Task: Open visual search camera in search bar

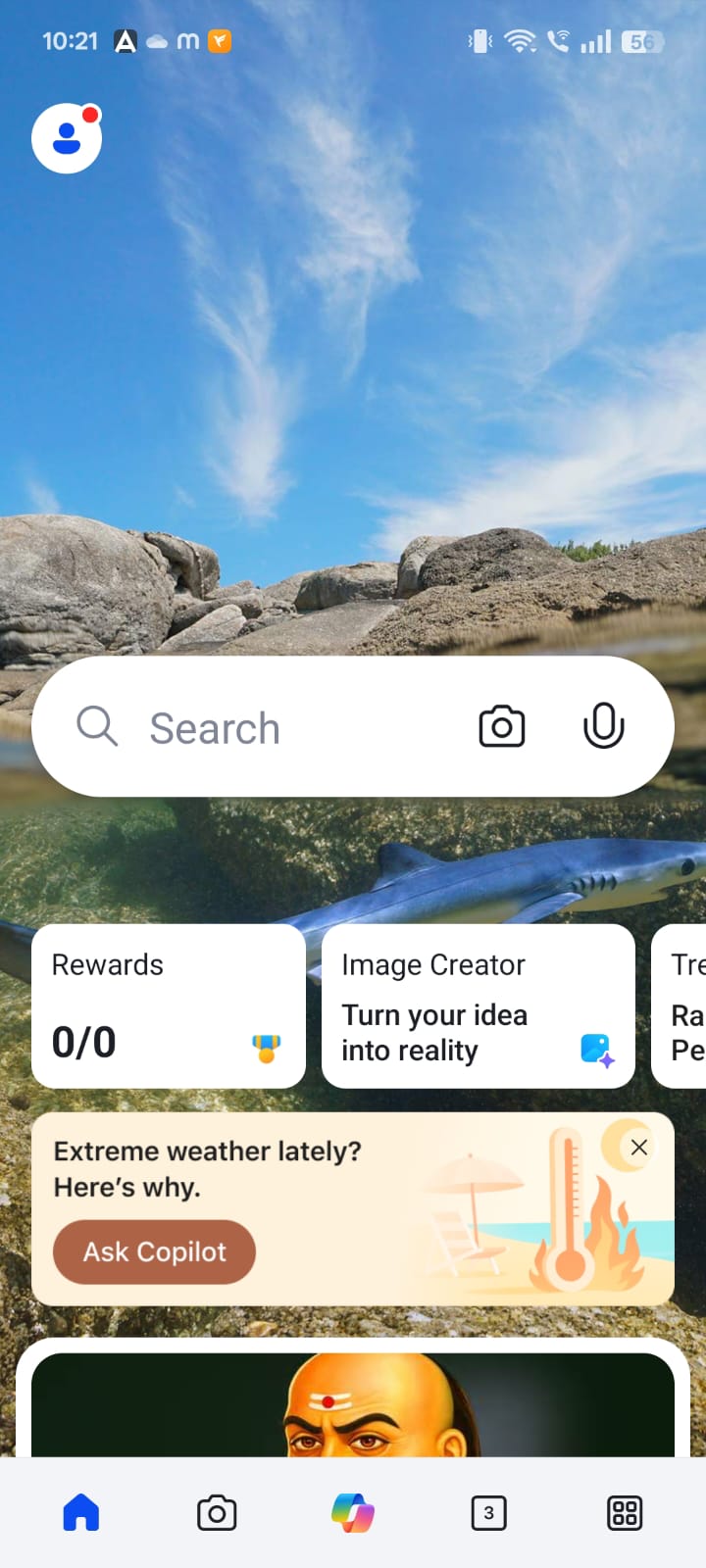Action: 501,727
